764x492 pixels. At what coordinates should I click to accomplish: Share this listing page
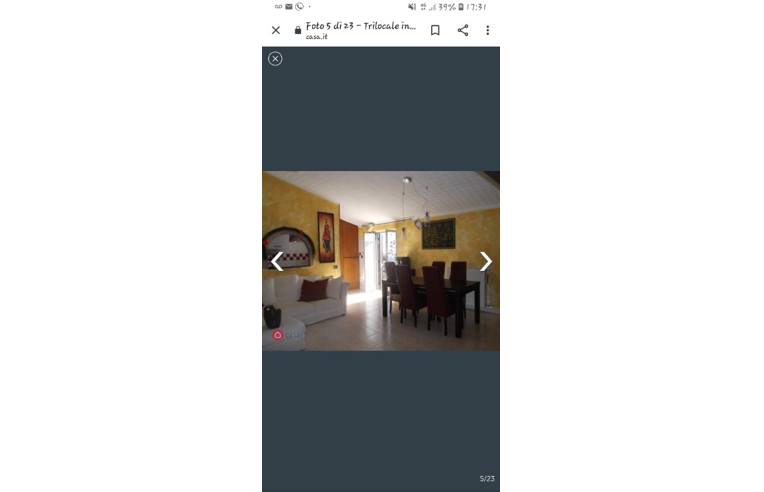[x=463, y=30]
